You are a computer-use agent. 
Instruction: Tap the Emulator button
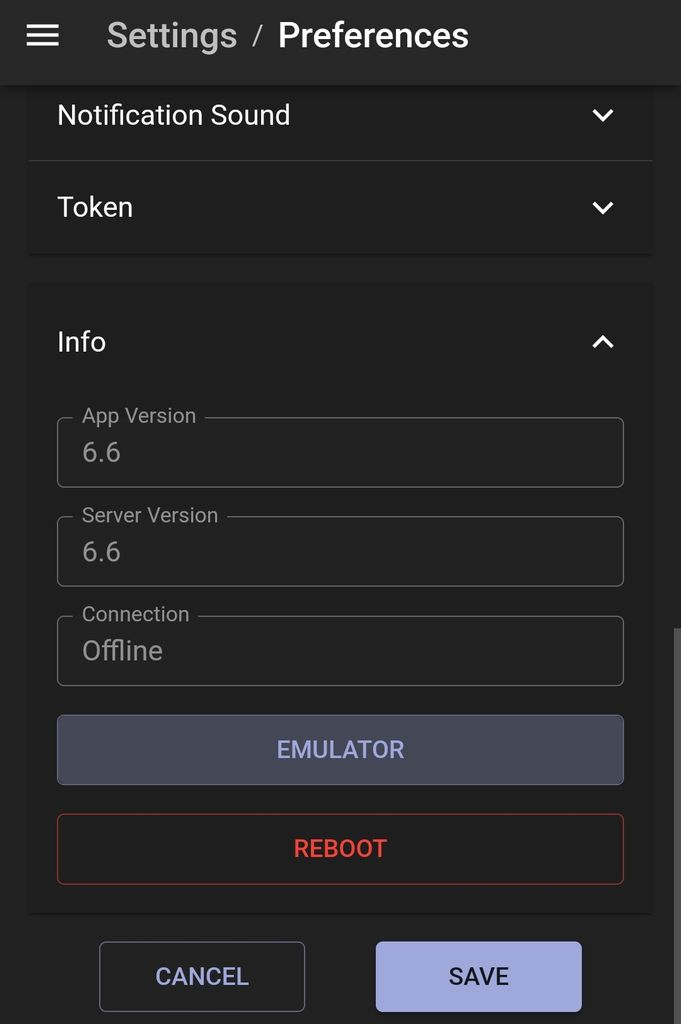point(340,750)
